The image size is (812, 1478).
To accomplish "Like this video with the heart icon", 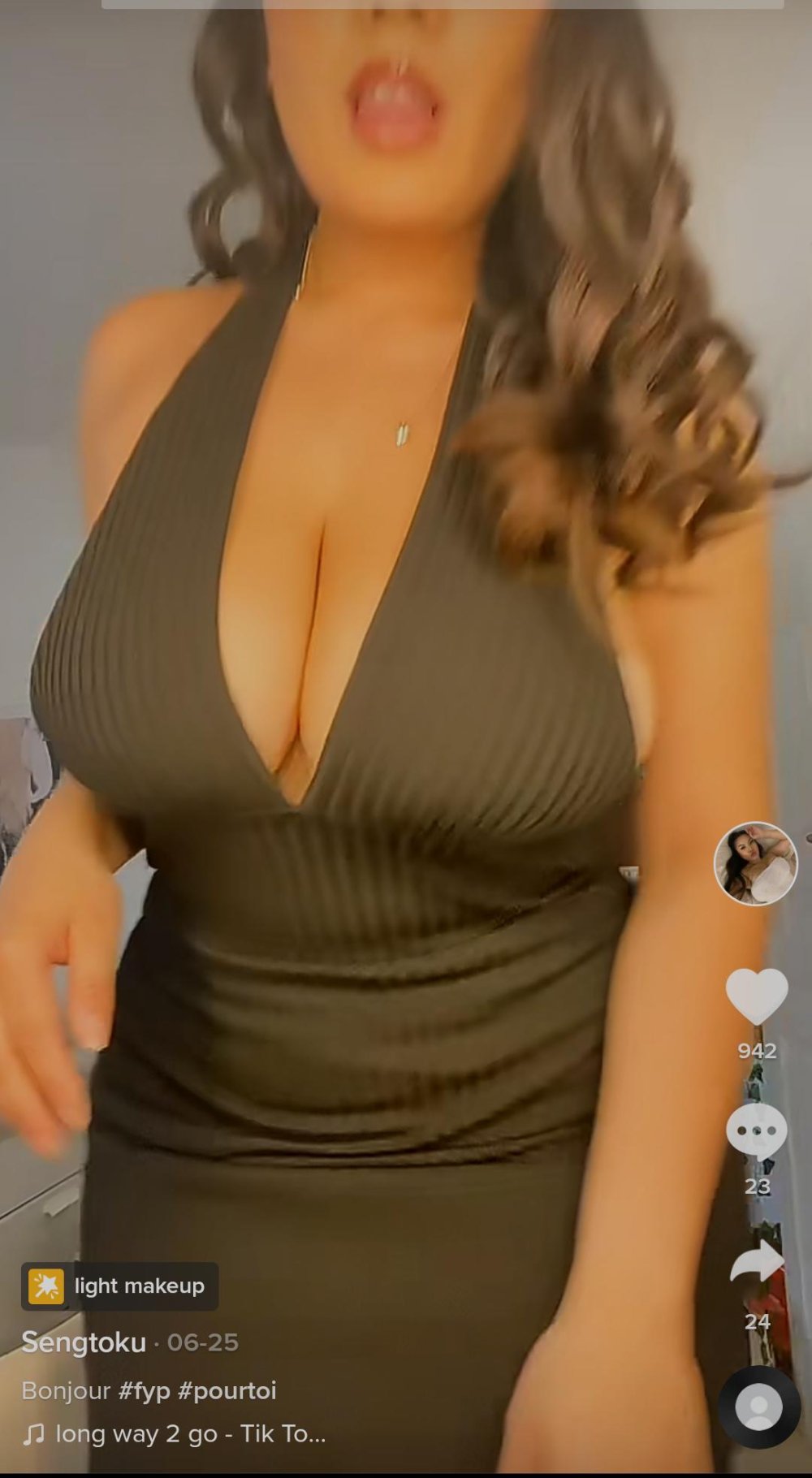I will pyautogui.click(x=756, y=996).
